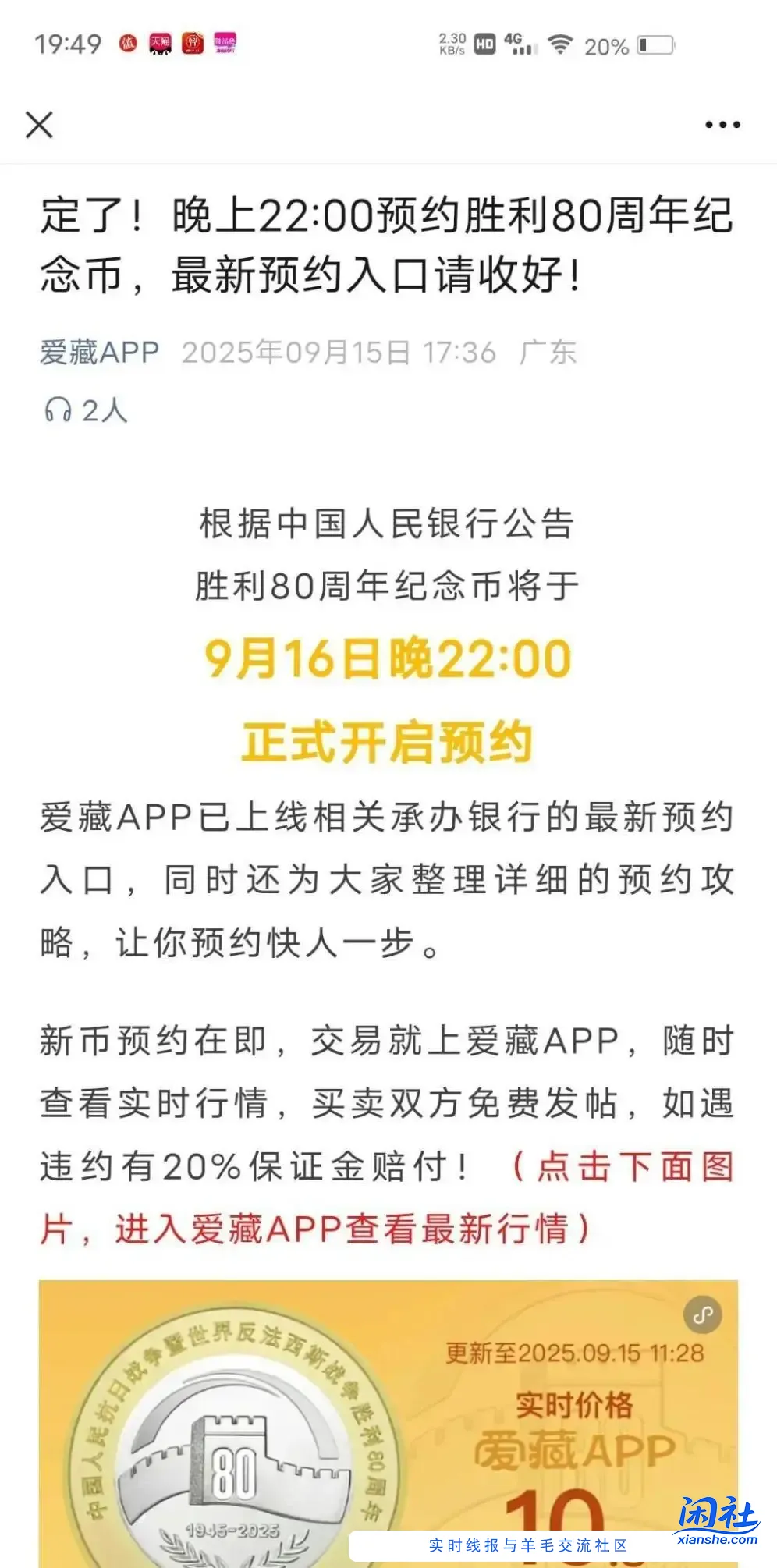This screenshot has height=1568, width=777.
Task: Tap the pink 唯品会 notification icon
Action: (224, 44)
